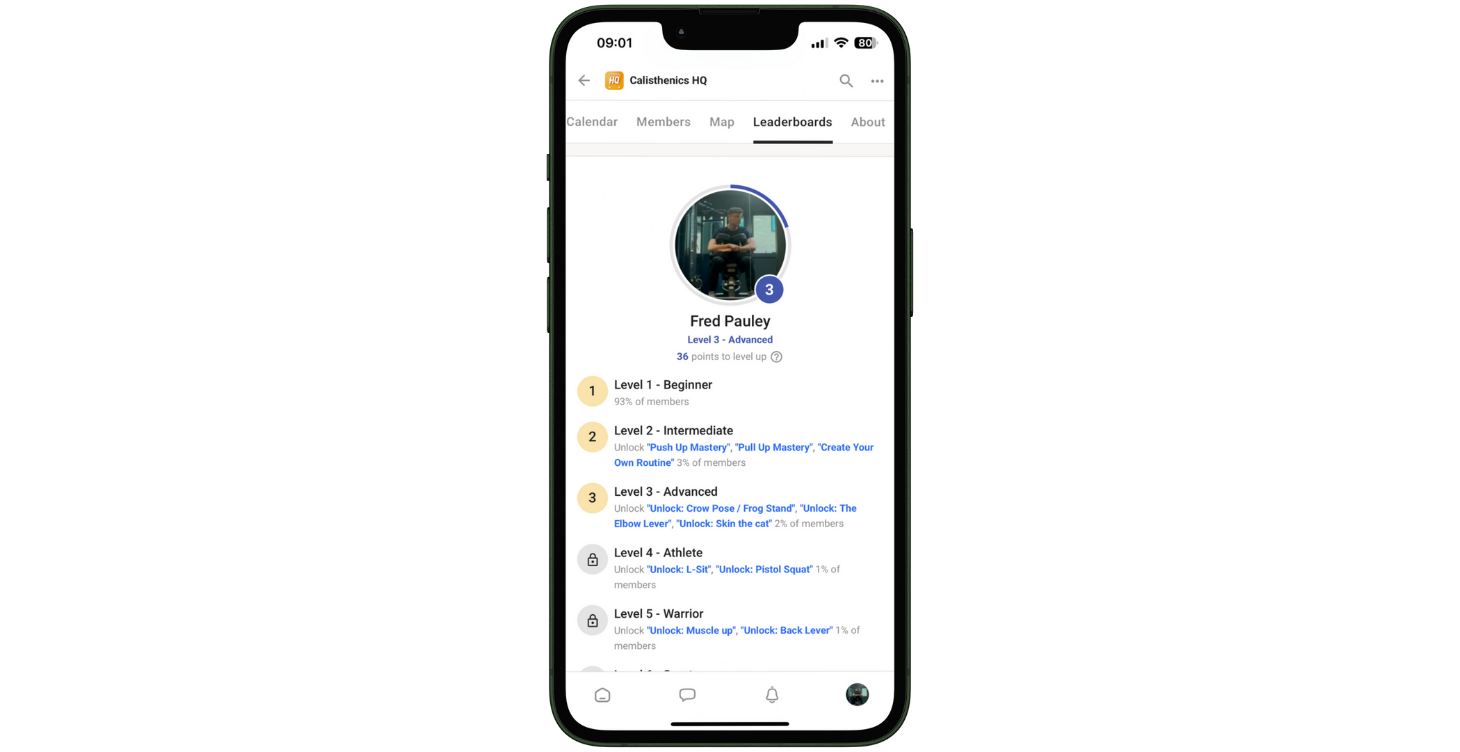Open the Map tab
Viewport: 1460px width, 752px height.
(722, 122)
